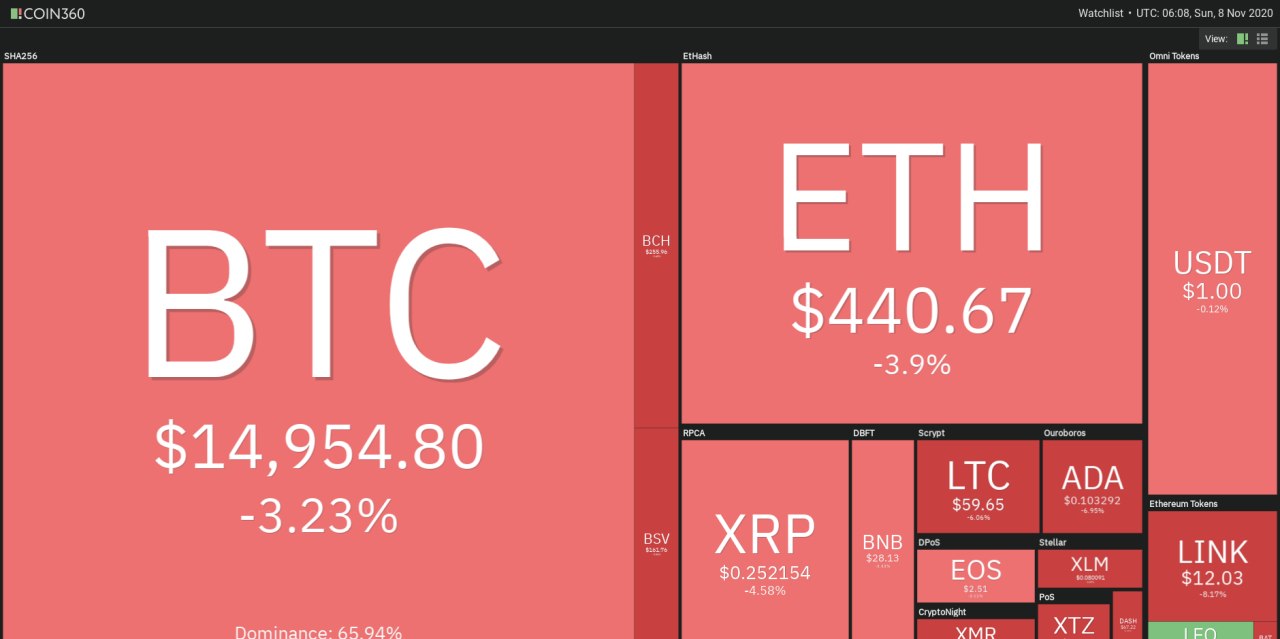Open the ETH tile
Screen dimensions: 1280x639
click(911, 243)
